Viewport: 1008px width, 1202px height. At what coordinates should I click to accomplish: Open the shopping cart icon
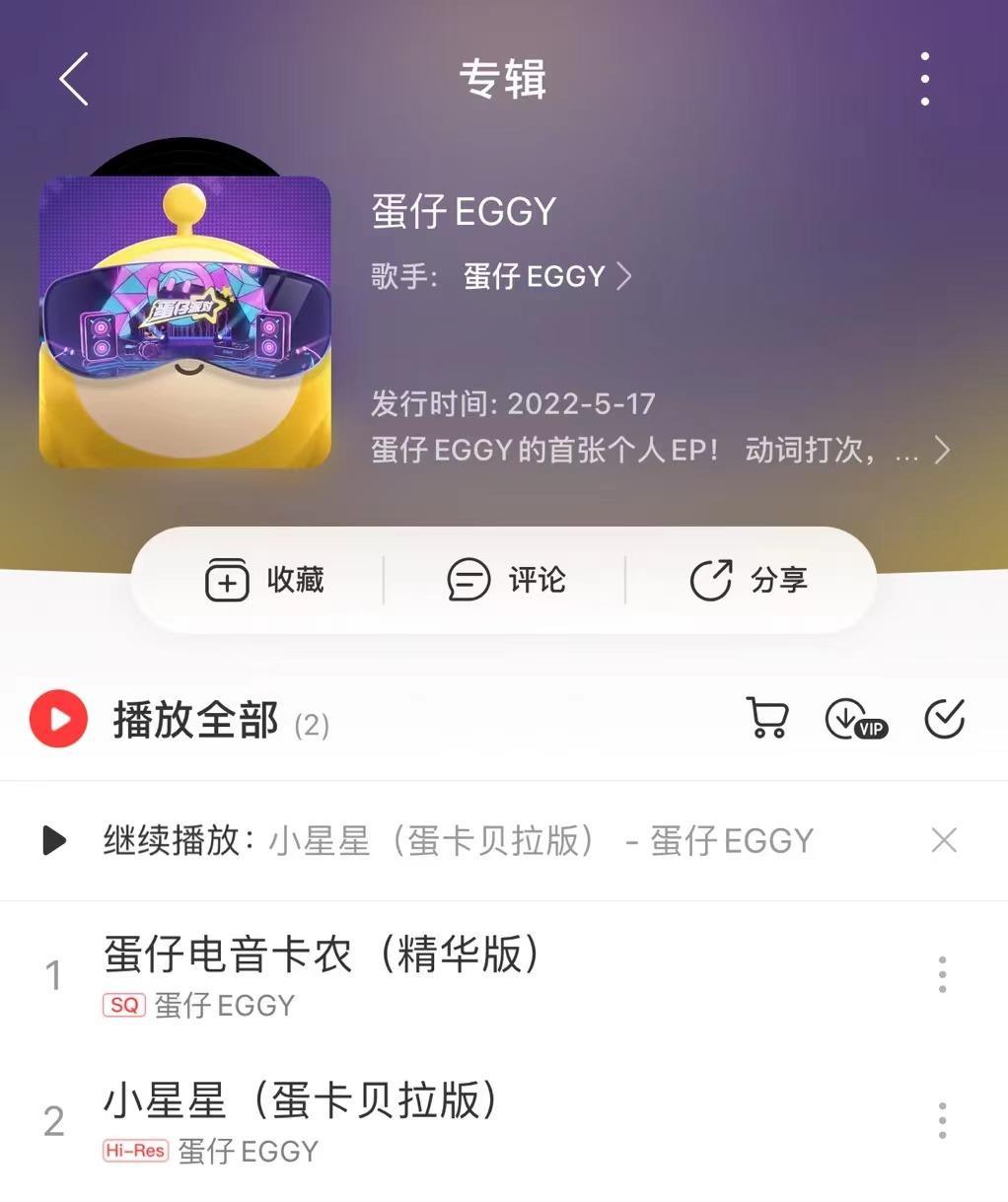coord(767,720)
